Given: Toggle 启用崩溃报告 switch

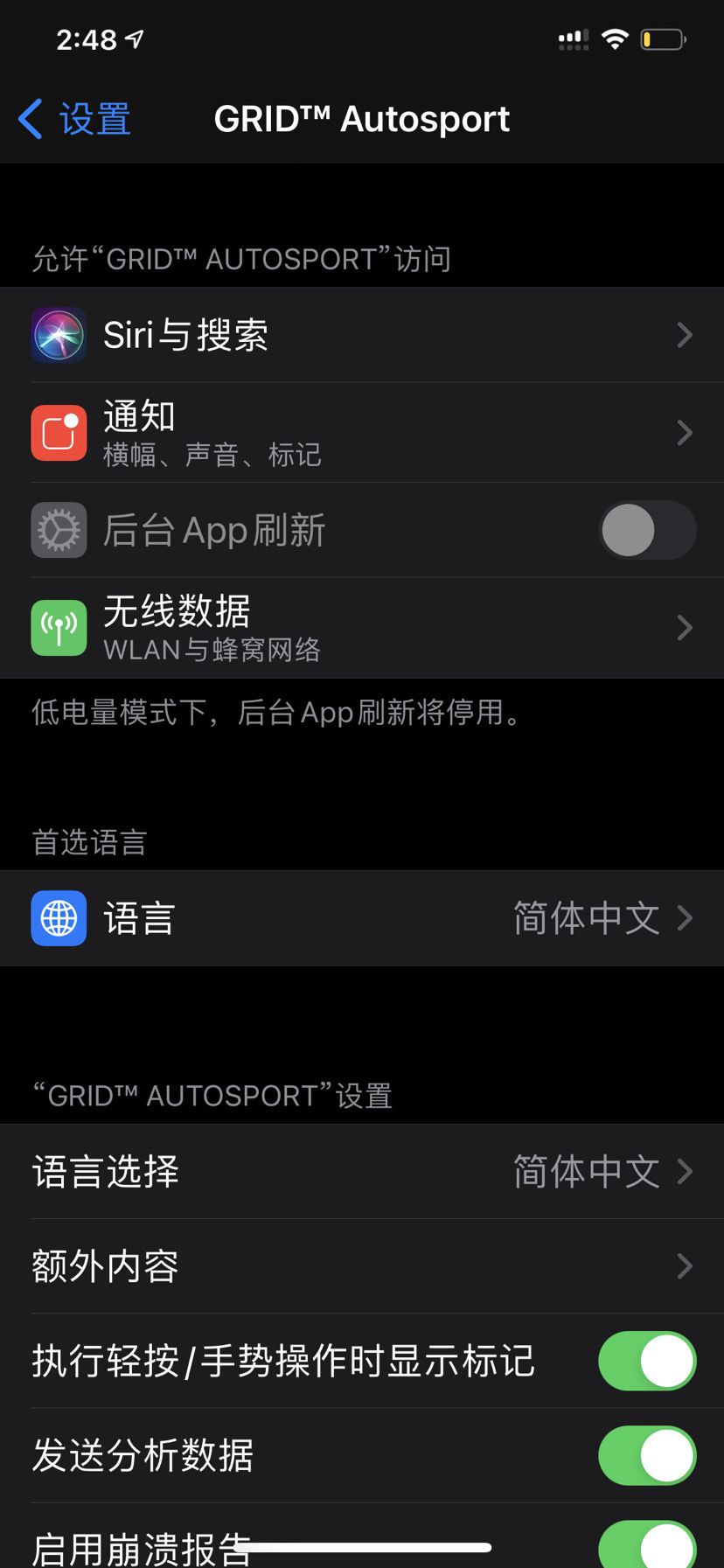Looking at the screenshot, I should (646, 1546).
